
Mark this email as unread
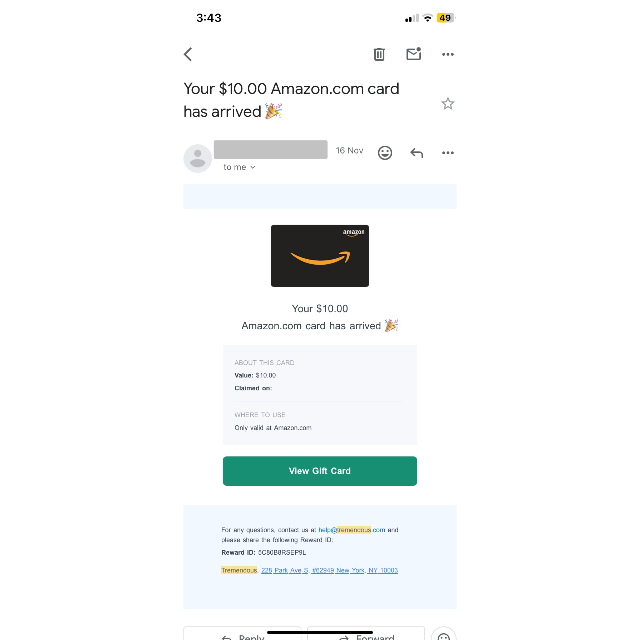pyautogui.click(x=413, y=54)
